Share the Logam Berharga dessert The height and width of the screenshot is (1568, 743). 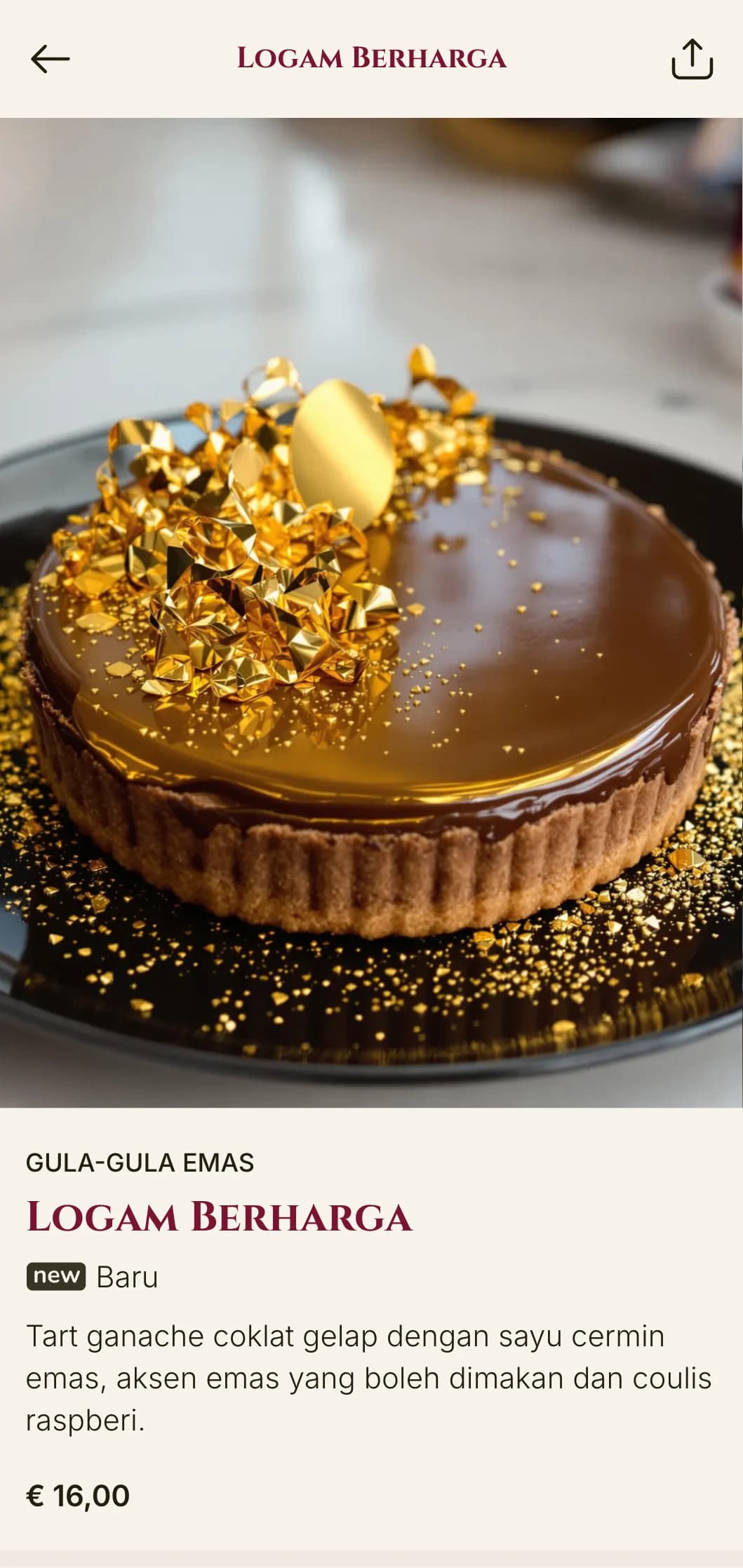pos(692,59)
